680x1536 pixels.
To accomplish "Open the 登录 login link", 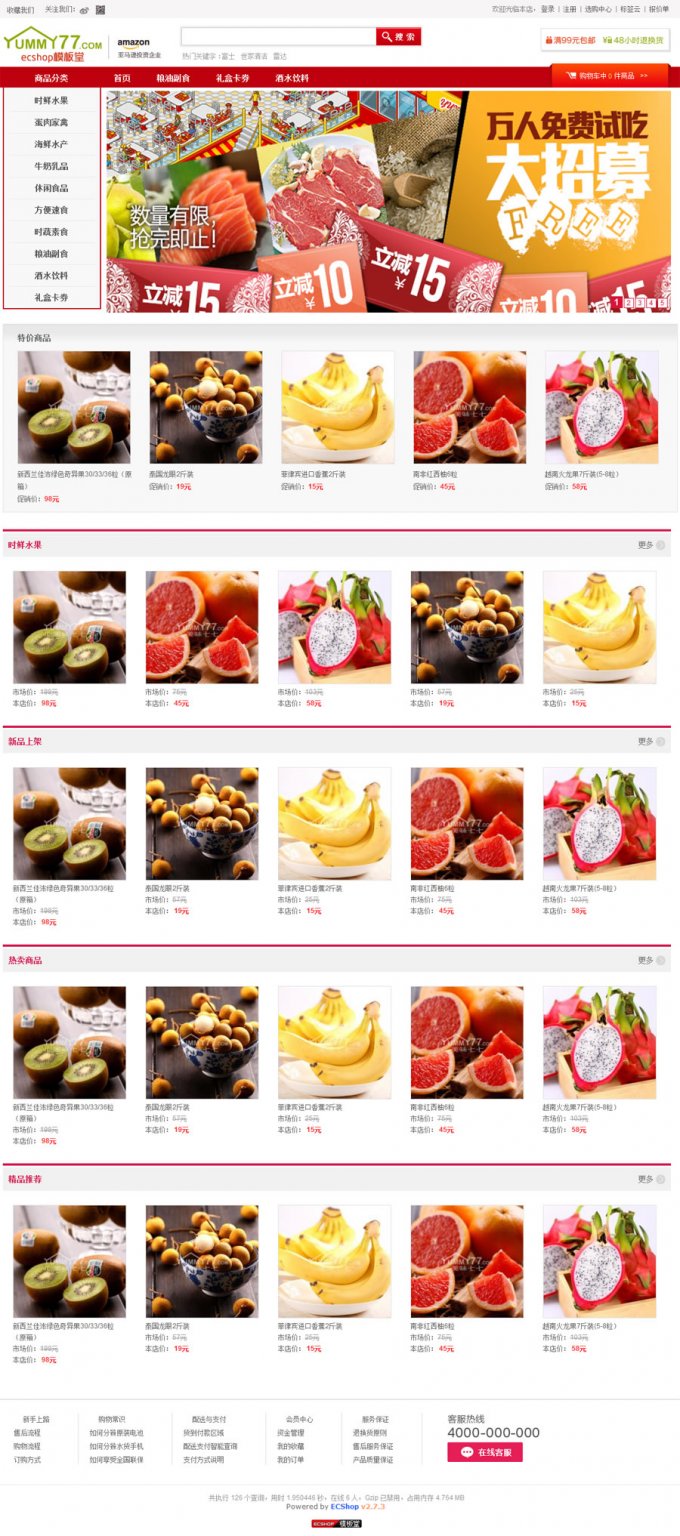I will (547, 9).
